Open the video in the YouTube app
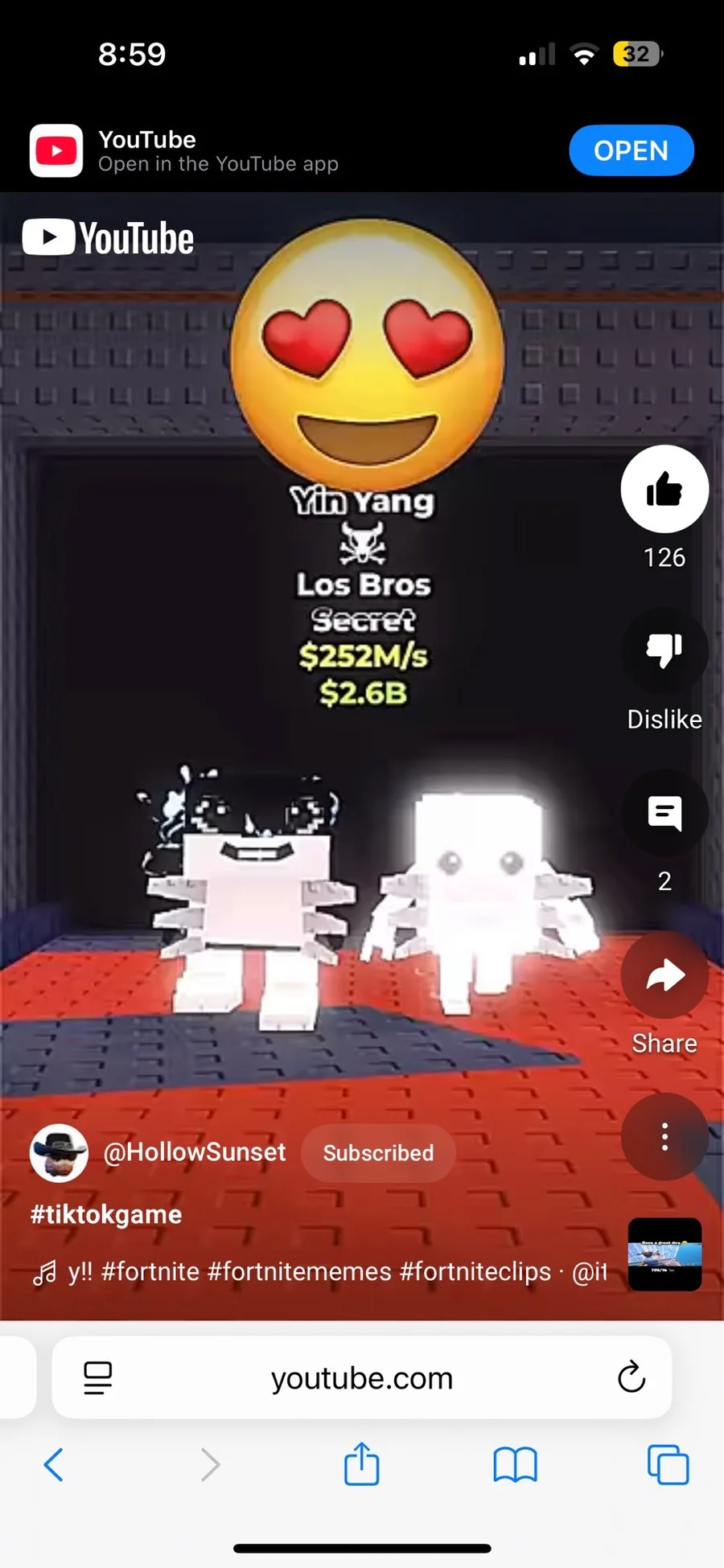This screenshot has height=1568, width=724. (631, 150)
